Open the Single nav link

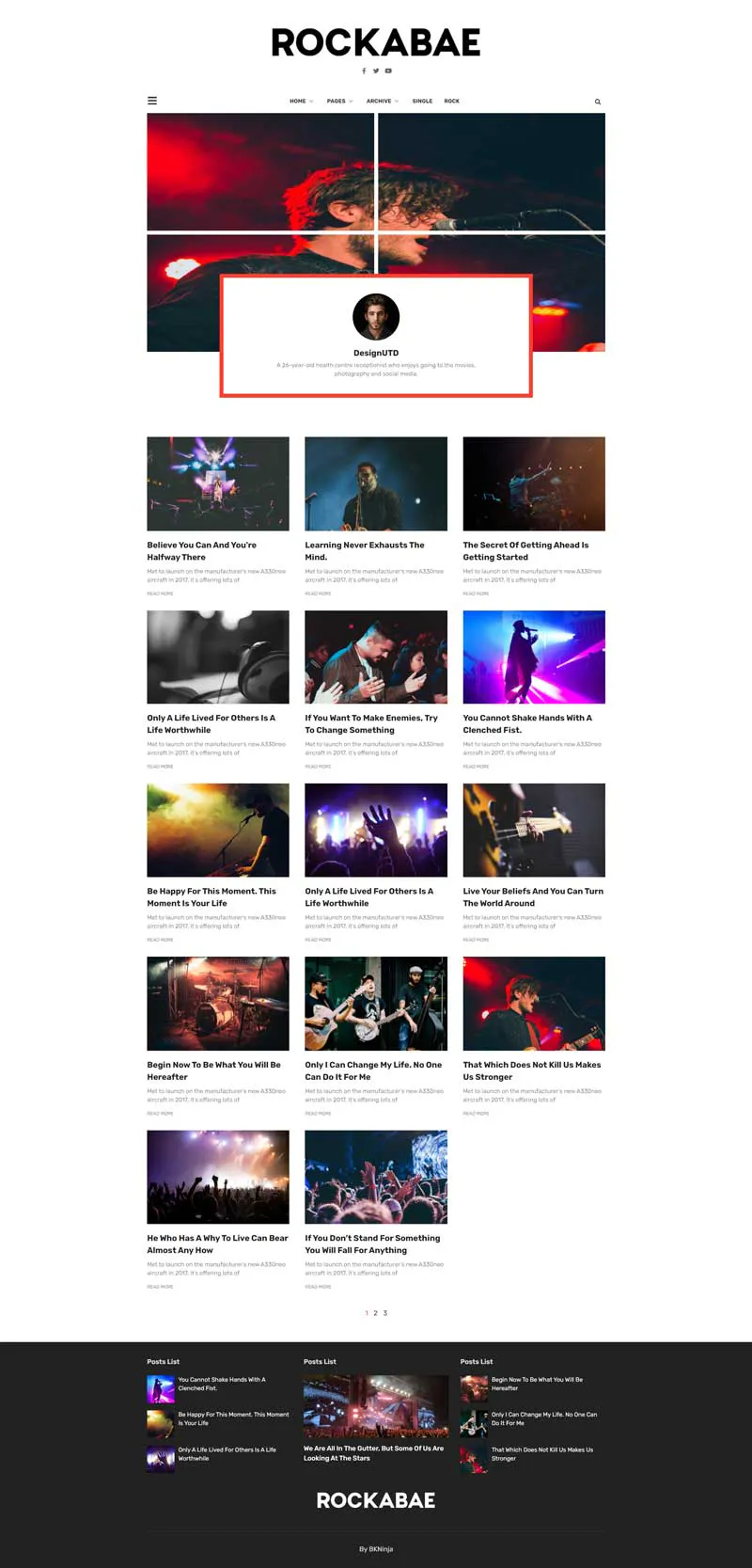tap(422, 101)
